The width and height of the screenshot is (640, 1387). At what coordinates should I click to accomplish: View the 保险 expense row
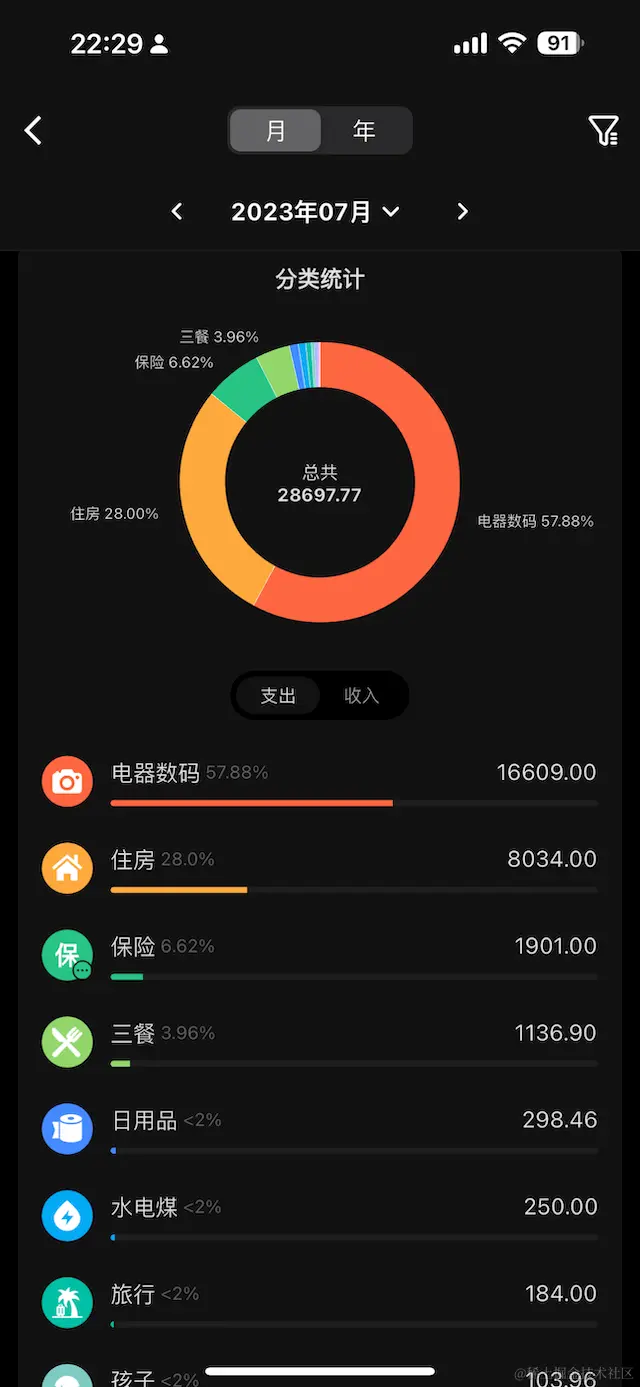[x=320, y=954]
